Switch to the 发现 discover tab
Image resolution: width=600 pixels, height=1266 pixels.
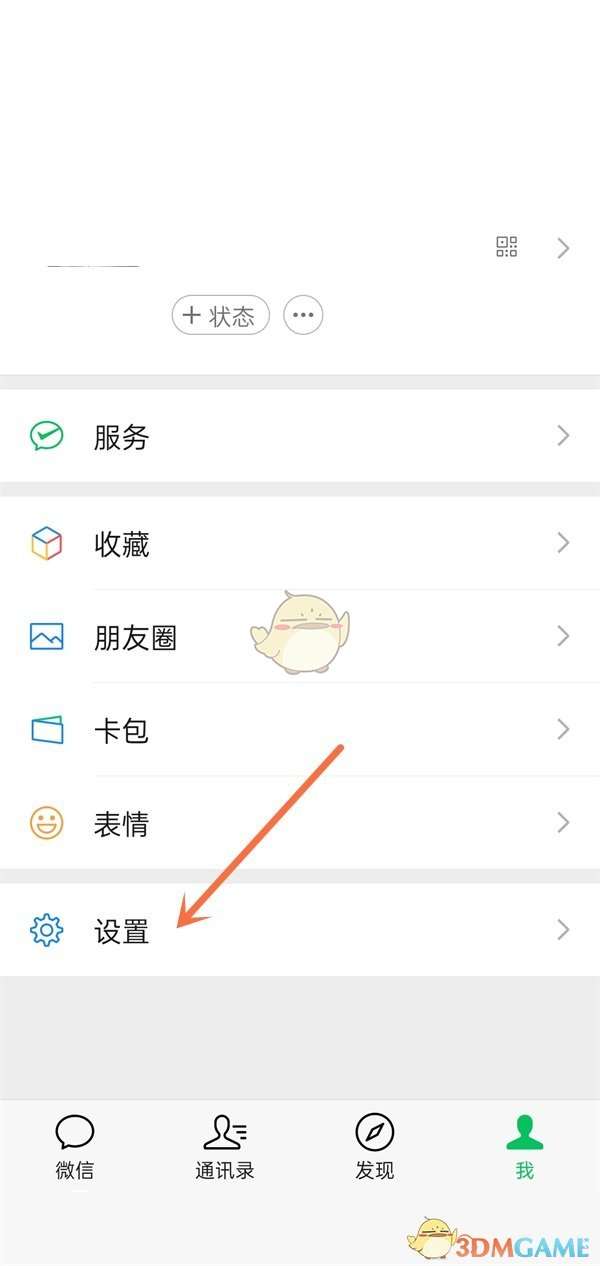[x=375, y=1147]
